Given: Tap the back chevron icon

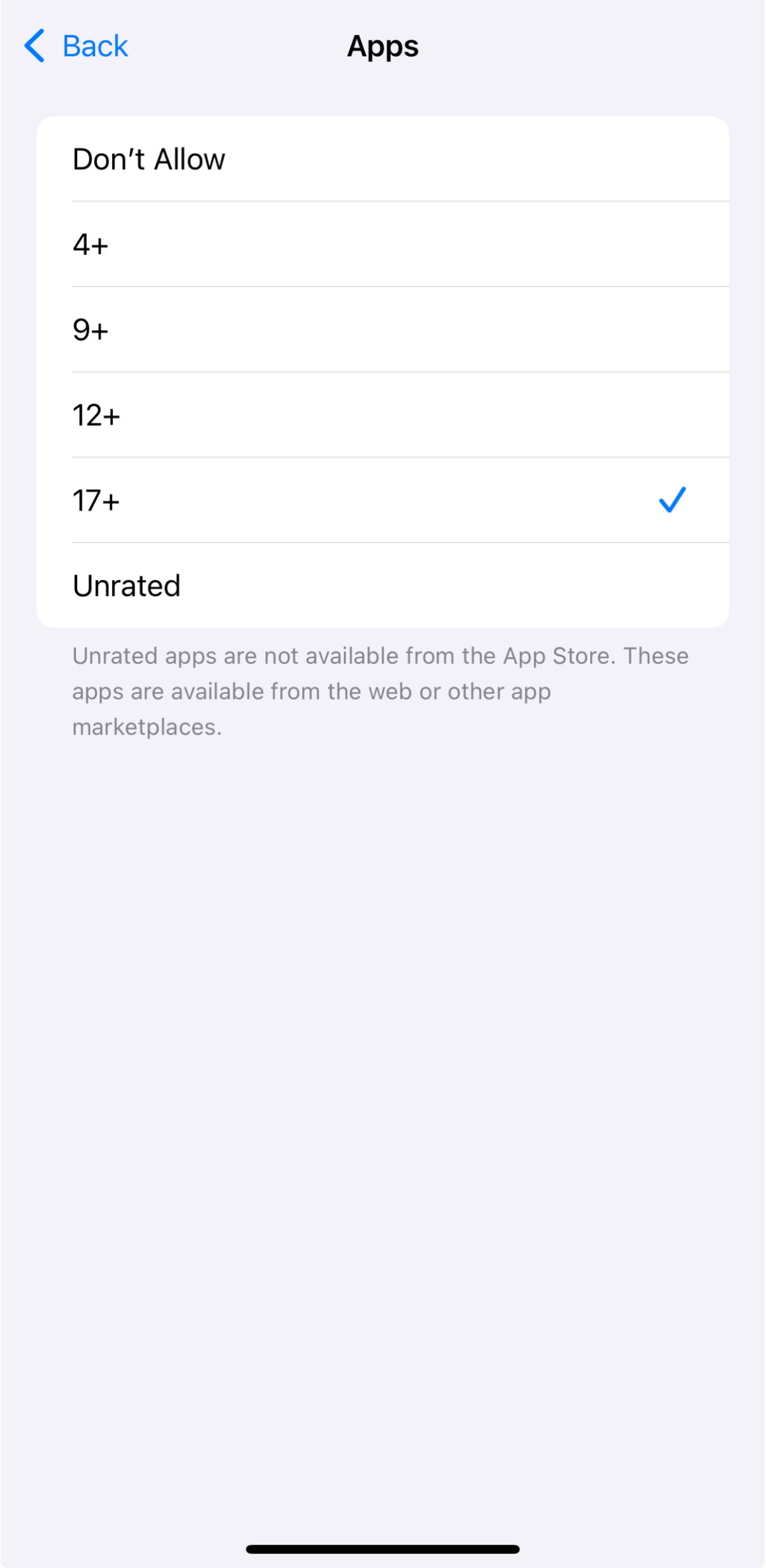Looking at the screenshot, I should pos(34,46).
